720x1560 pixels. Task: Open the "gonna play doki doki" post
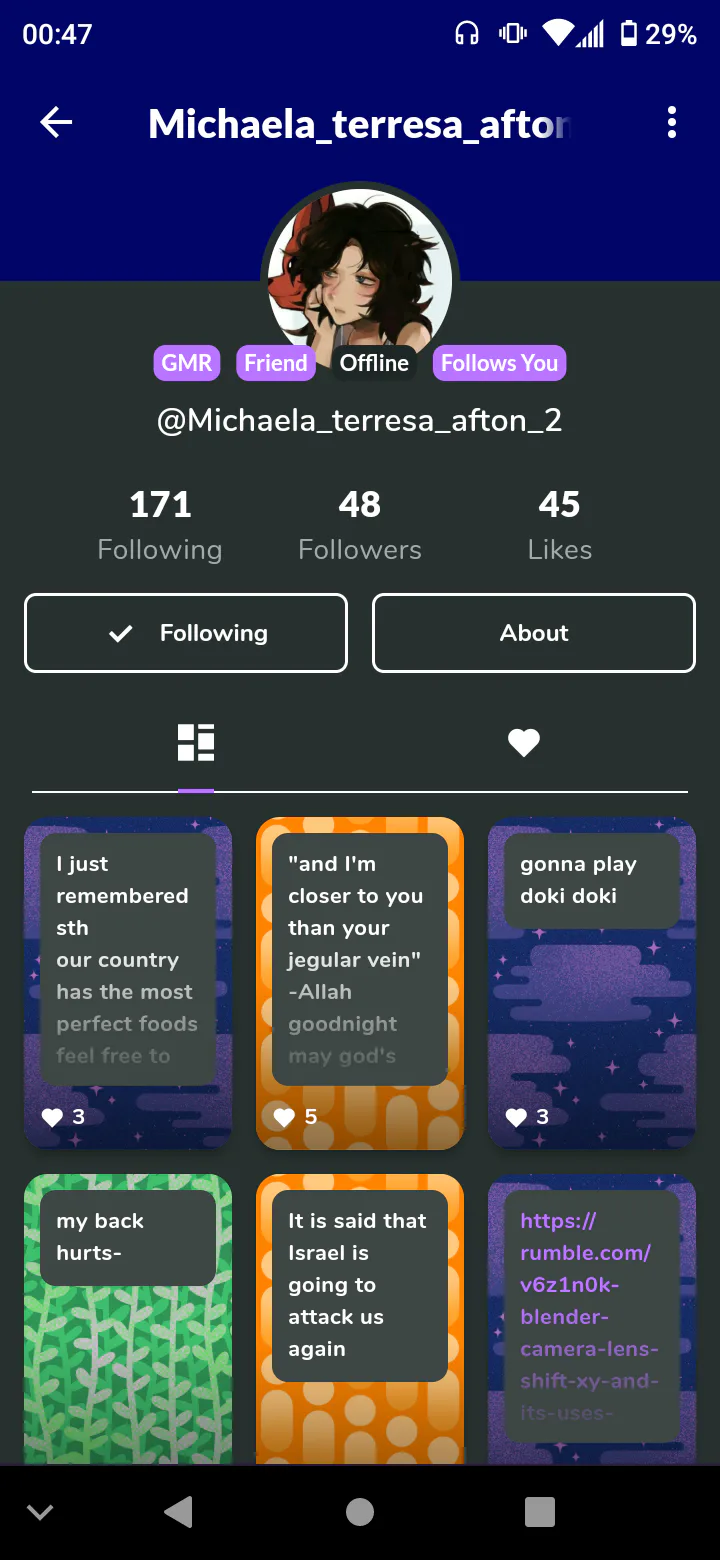(592, 983)
